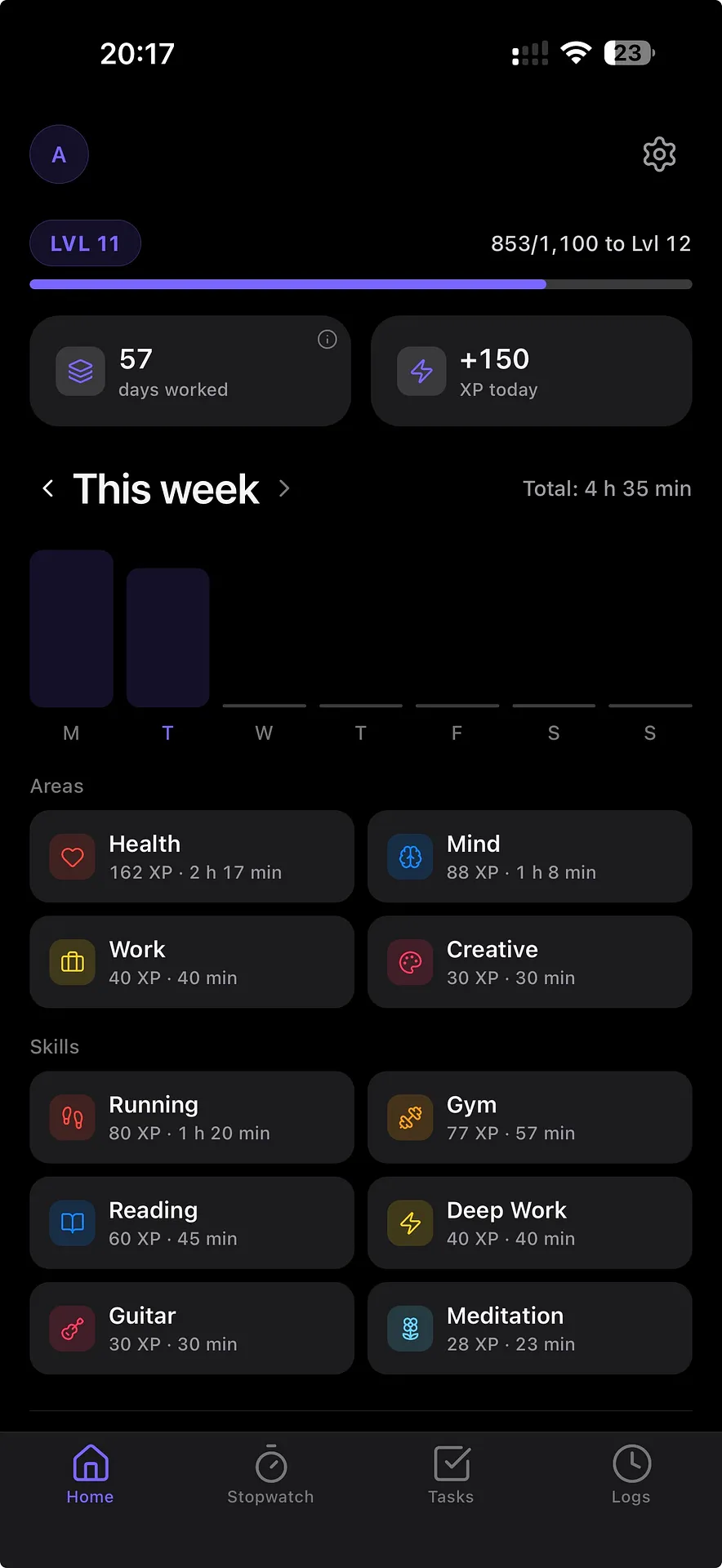Image resolution: width=722 pixels, height=1568 pixels.
Task: Open the Health area card
Action: coord(192,856)
